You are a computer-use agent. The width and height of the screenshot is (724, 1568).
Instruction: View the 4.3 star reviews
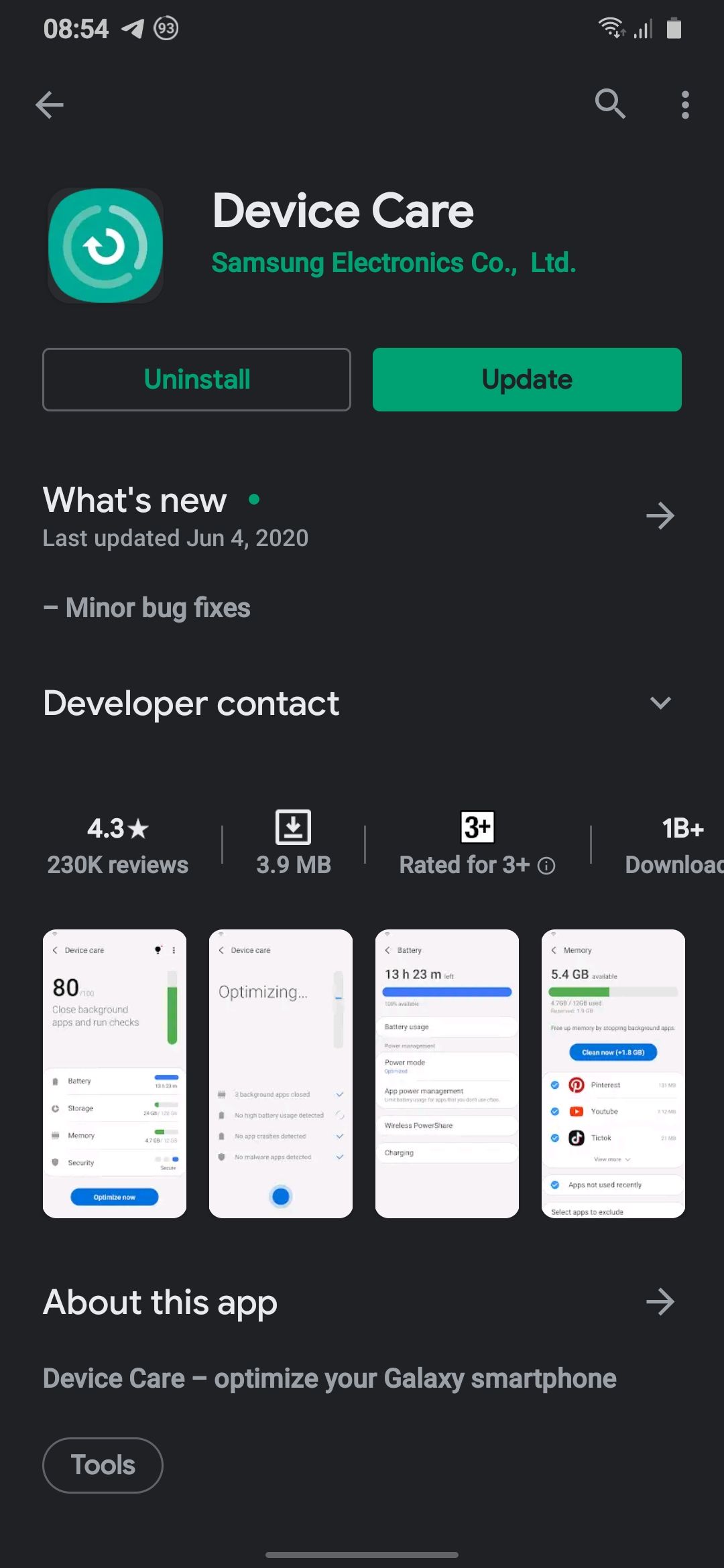pyautogui.click(x=118, y=846)
